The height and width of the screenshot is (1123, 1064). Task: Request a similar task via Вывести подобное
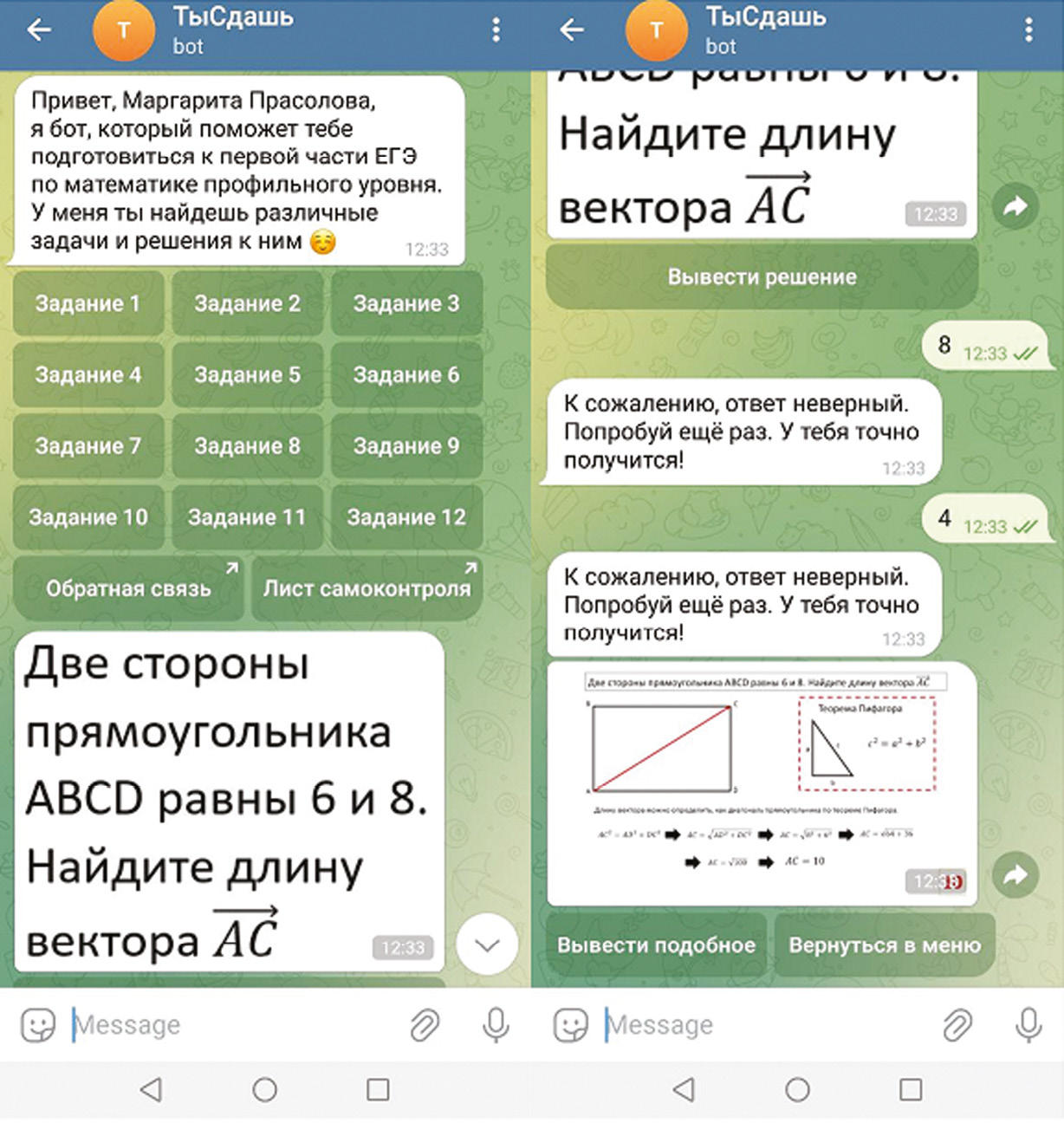tap(656, 944)
